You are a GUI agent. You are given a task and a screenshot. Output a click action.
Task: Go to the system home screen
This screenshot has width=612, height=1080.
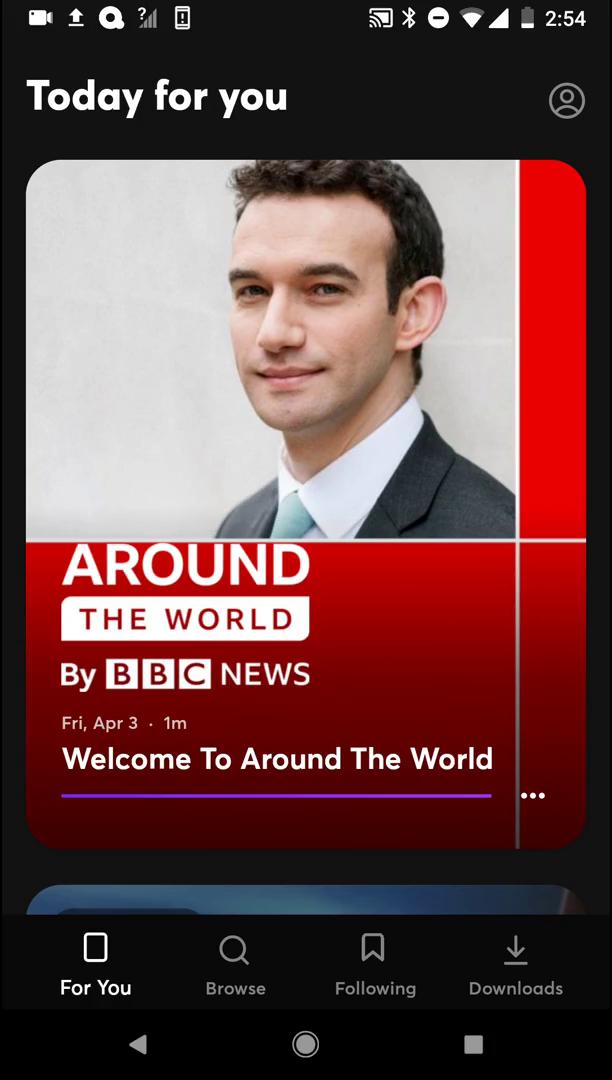[x=306, y=1044]
